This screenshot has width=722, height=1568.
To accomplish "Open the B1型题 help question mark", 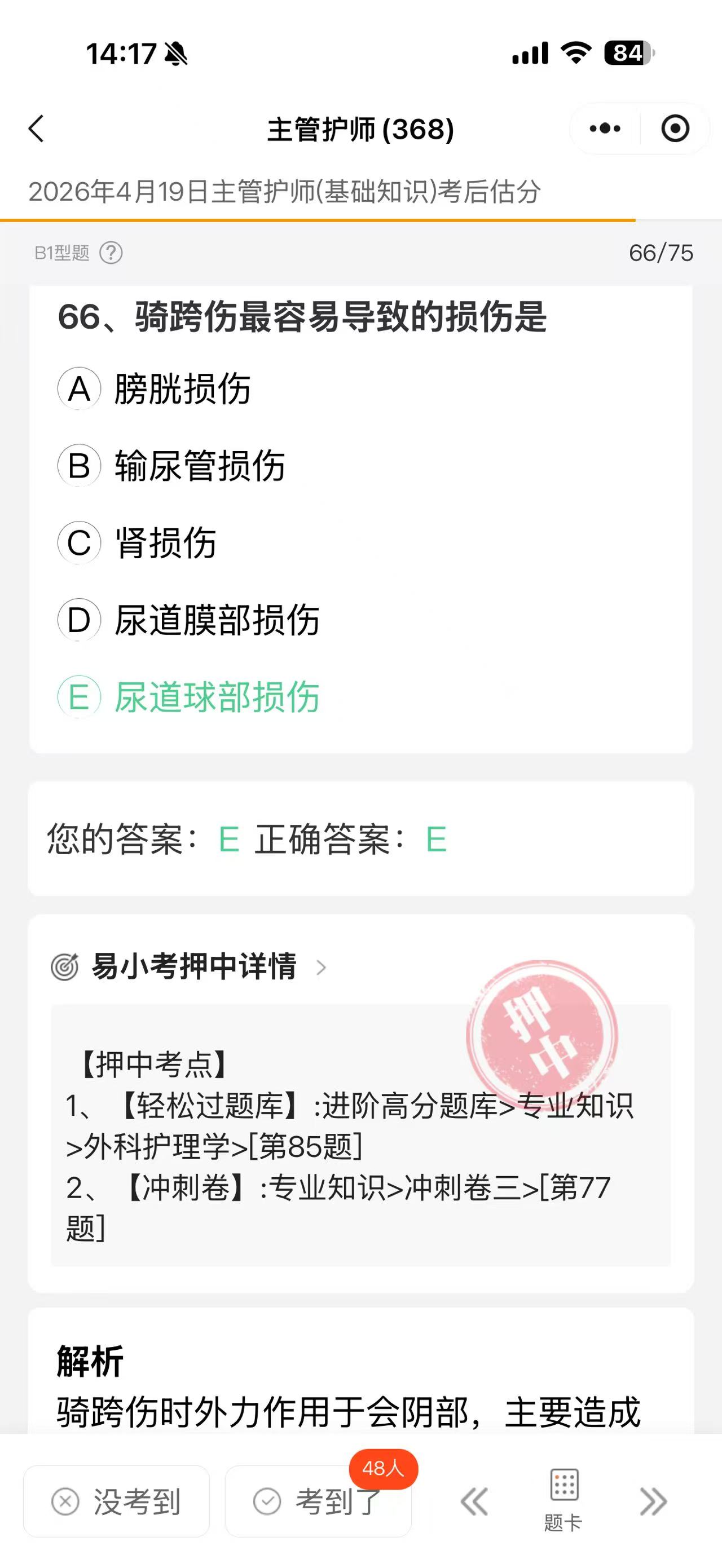I will (x=111, y=253).
